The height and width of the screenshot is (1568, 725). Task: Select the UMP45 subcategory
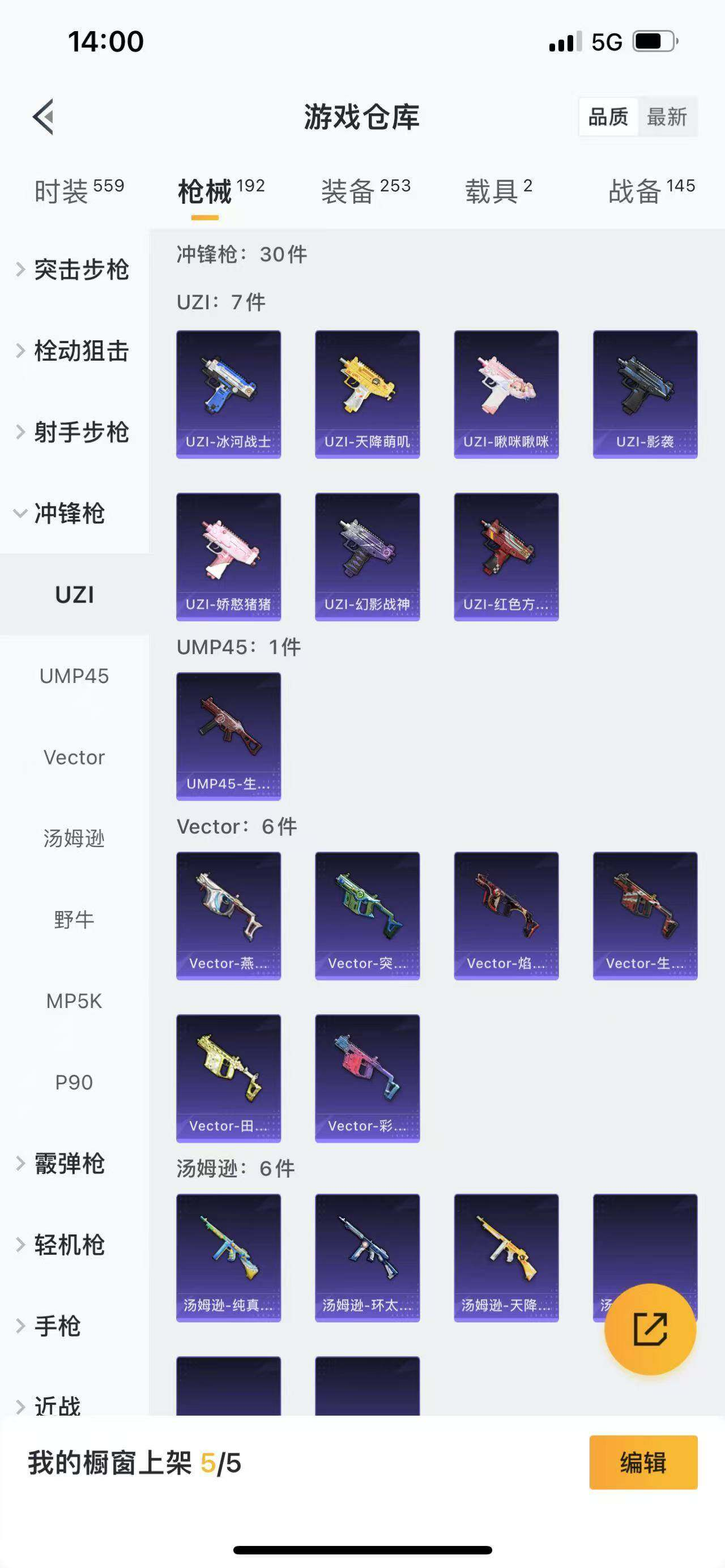[x=74, y=676]
